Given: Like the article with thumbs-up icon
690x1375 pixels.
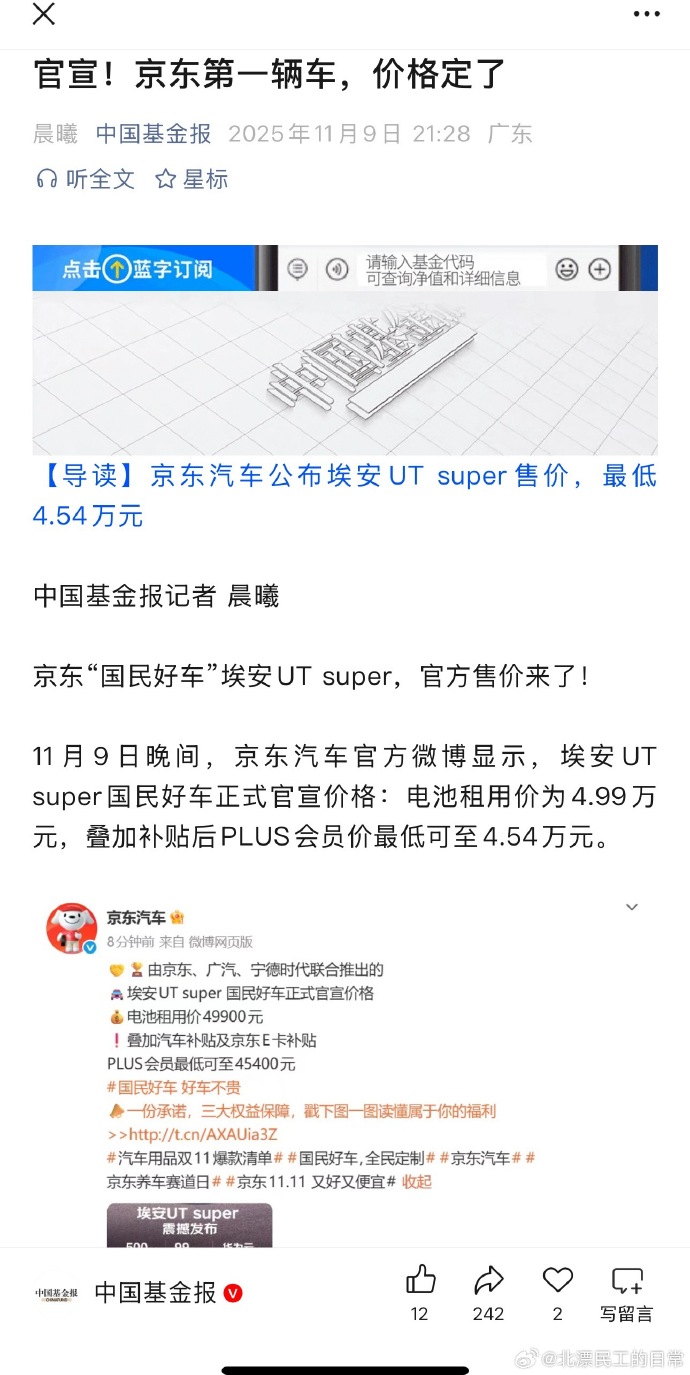Looking at the screenshot, I should 421,1281.
